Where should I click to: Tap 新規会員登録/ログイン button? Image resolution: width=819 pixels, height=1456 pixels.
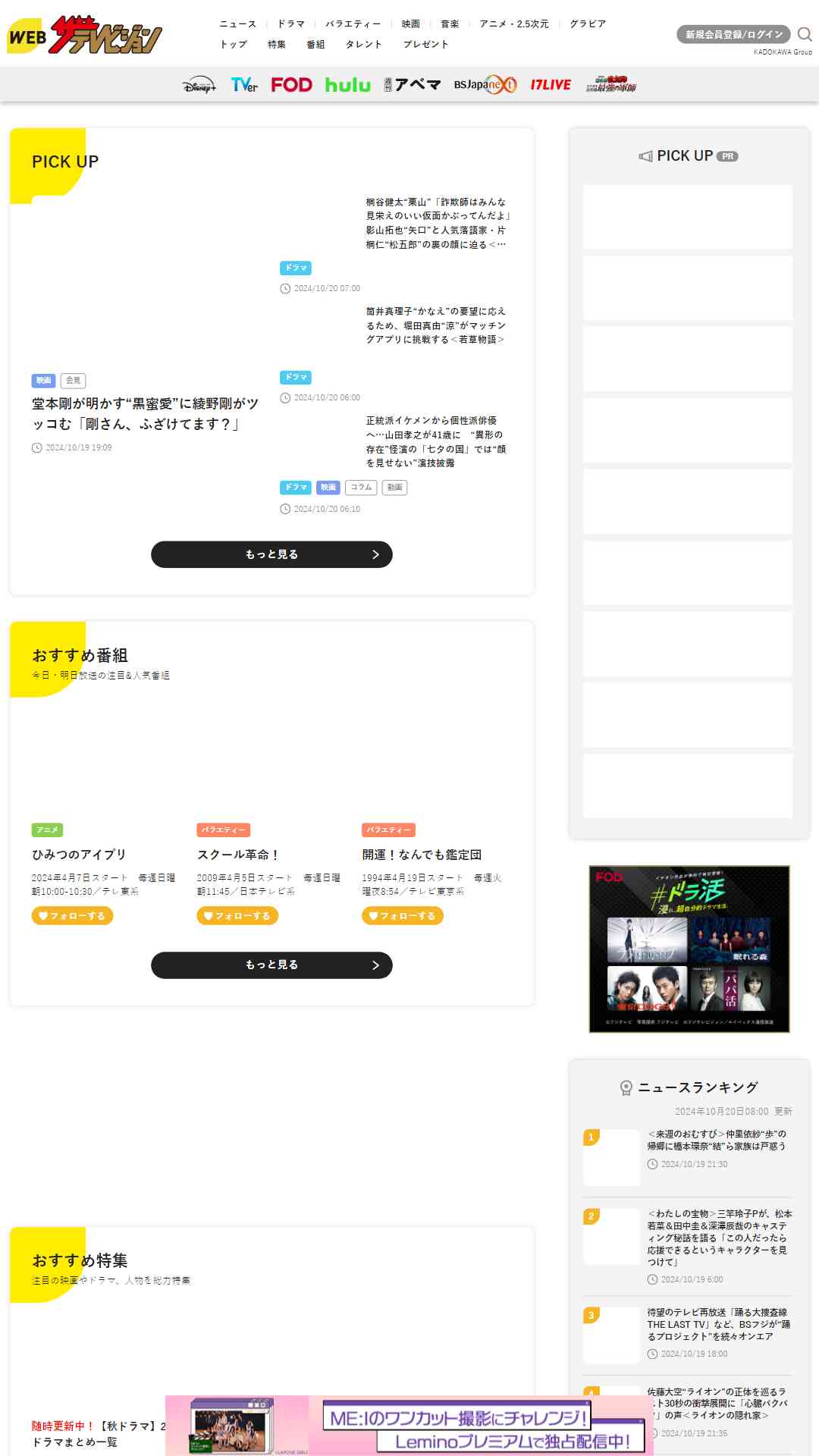click(x=733, y=34)
